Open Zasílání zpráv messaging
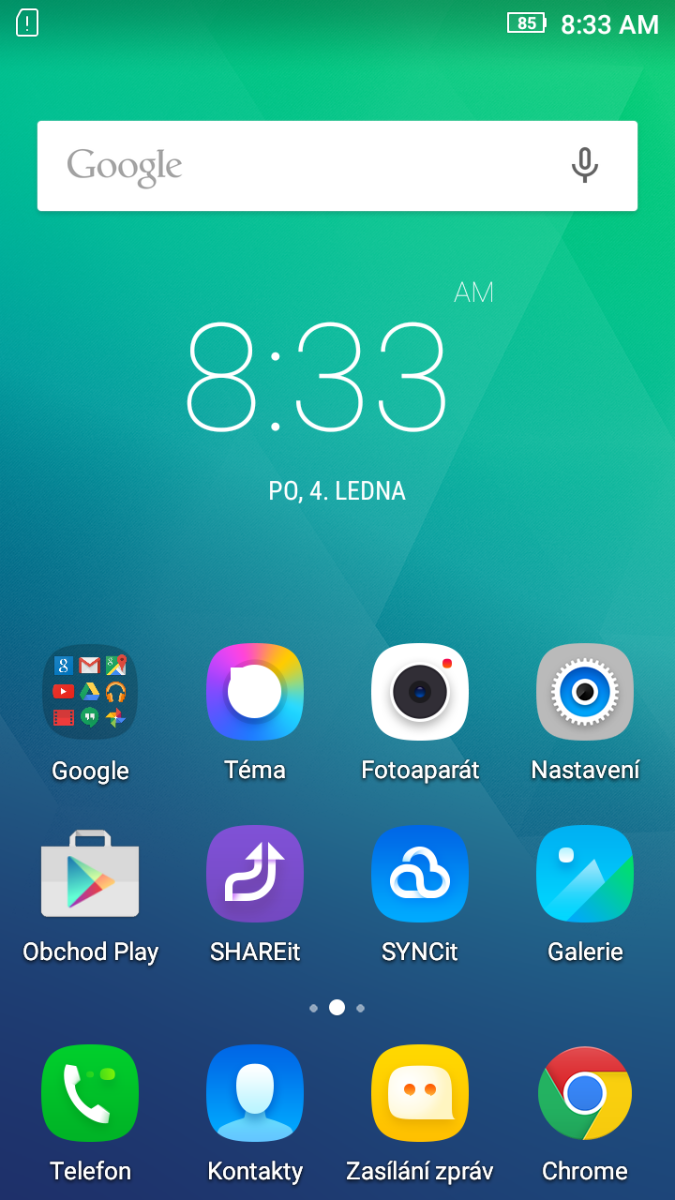Image resolution: width=675 pixels, height=1200 pixels. [420, 1093]
